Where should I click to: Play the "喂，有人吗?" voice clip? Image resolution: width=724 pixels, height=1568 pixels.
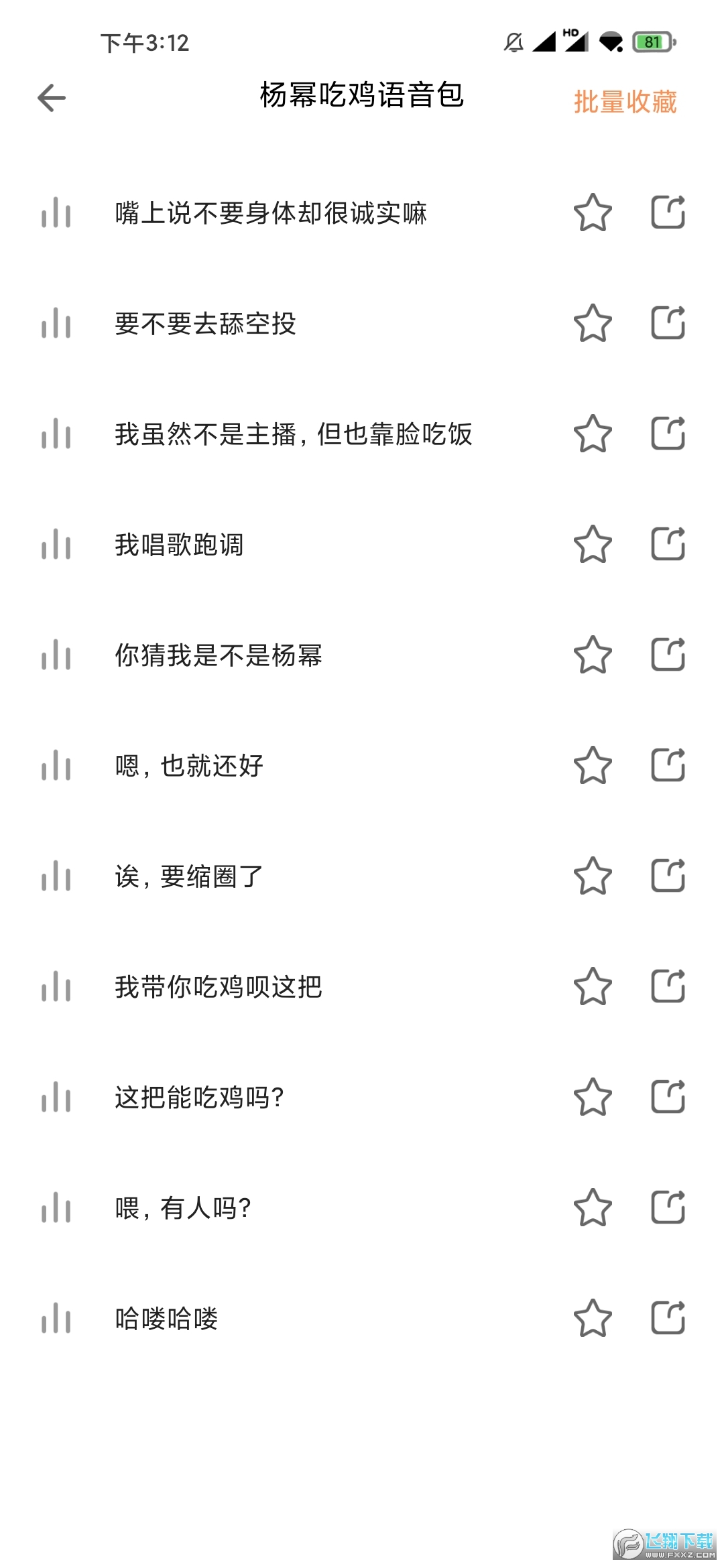[x=57, y=1207]
